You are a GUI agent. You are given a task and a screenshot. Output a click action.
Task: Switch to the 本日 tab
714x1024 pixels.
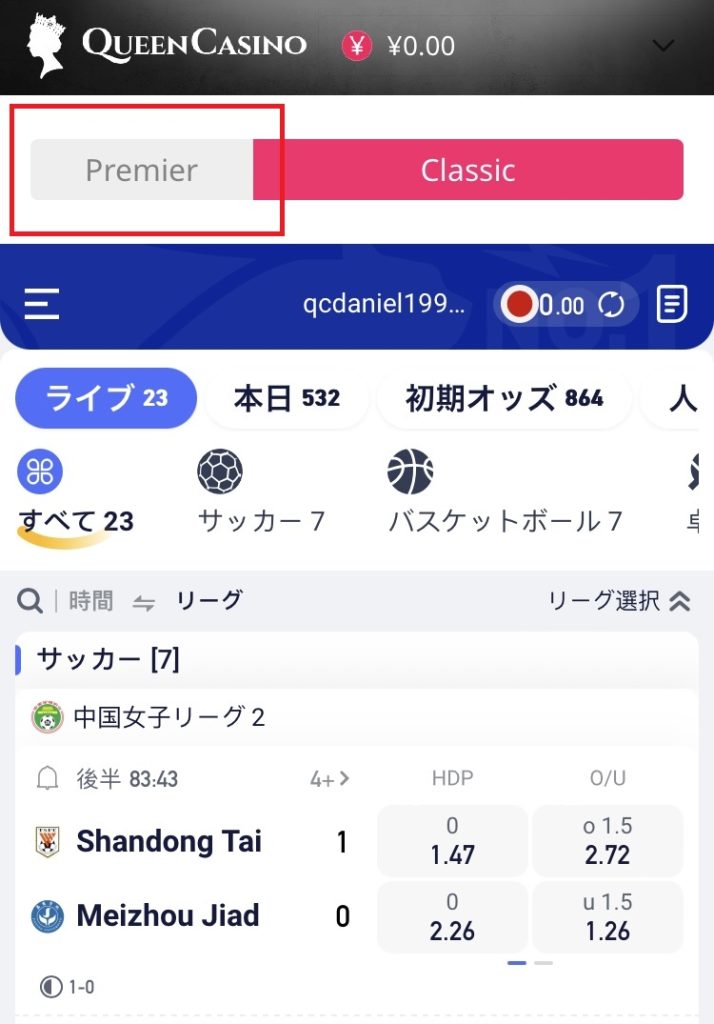287,399
